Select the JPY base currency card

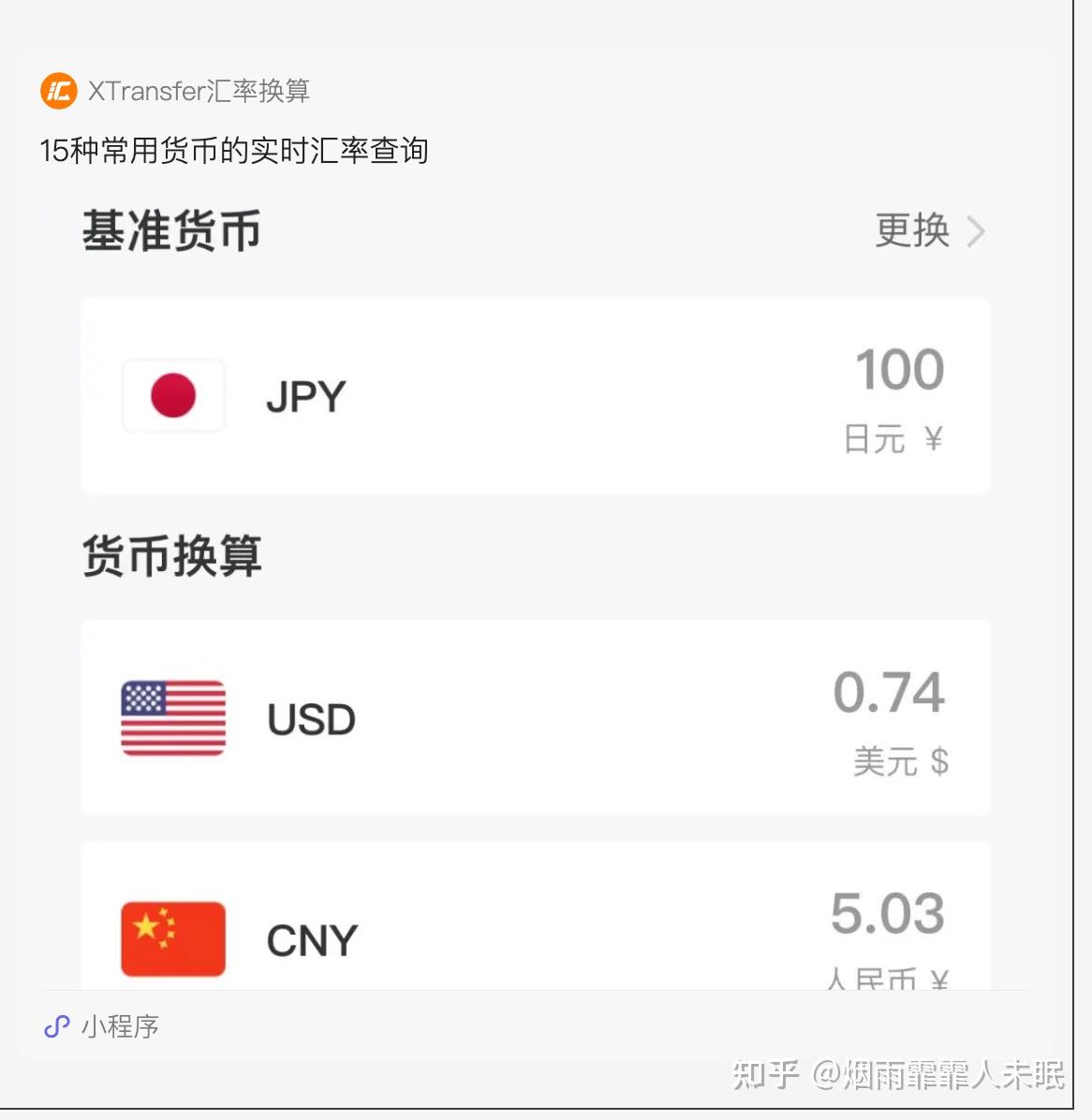(x=535, y=394)
